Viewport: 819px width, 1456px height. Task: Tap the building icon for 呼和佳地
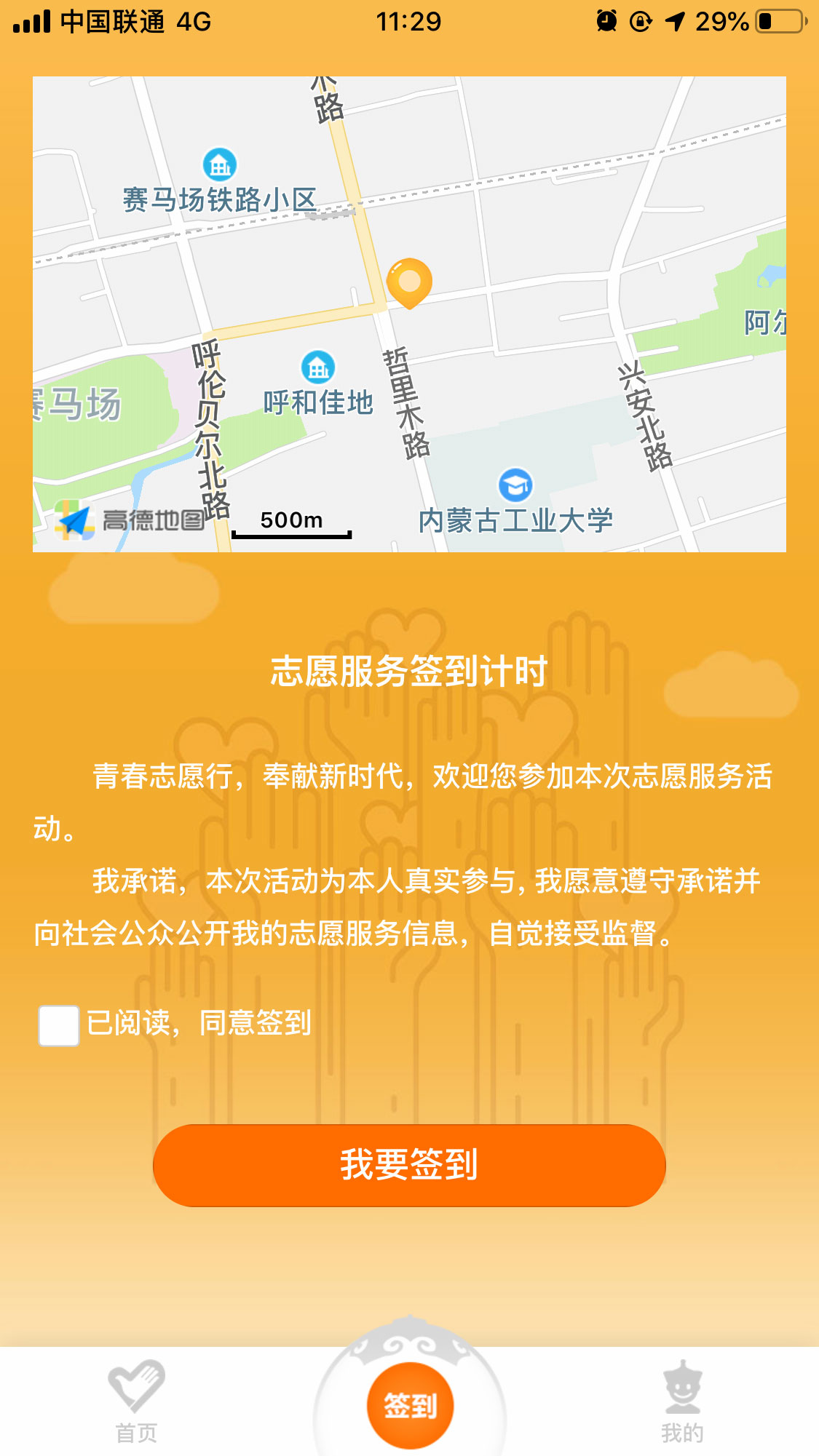[x=318, y=367]
